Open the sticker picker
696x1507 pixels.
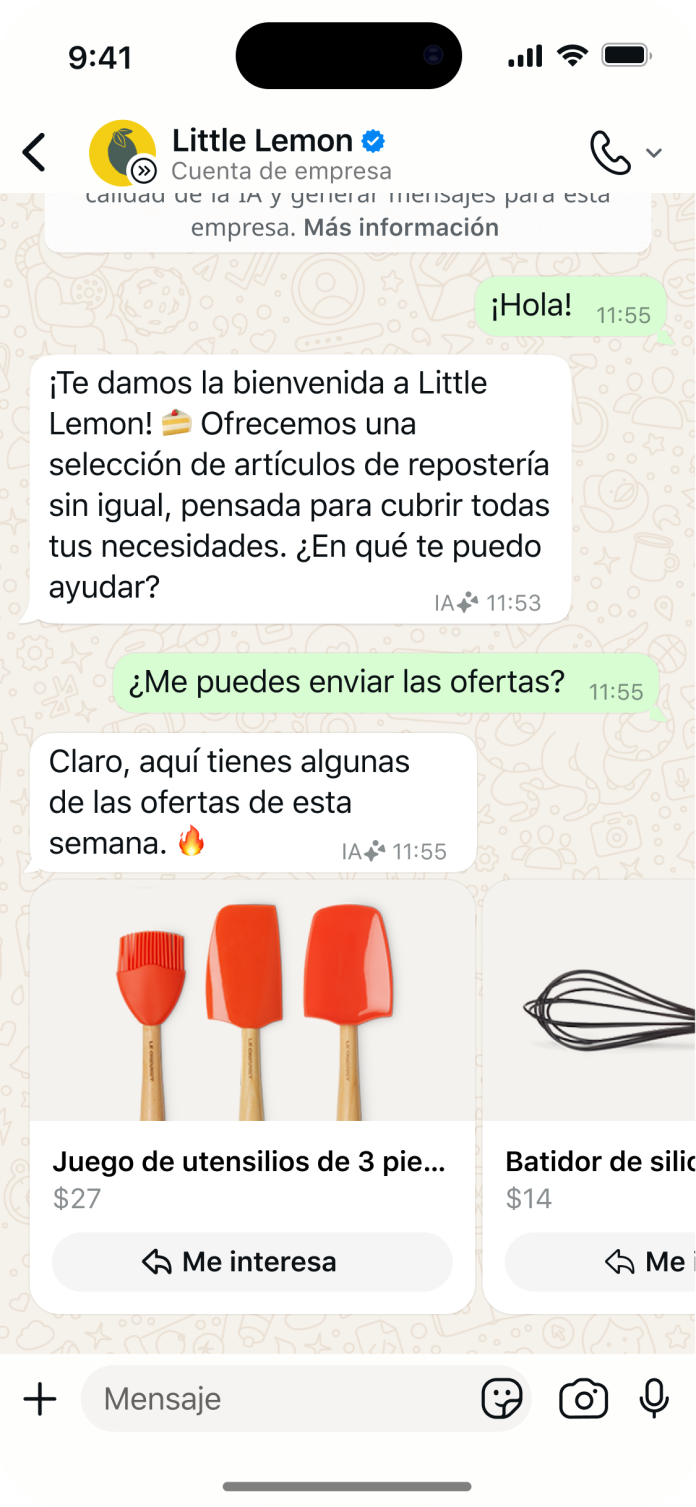coord(501,1399)
